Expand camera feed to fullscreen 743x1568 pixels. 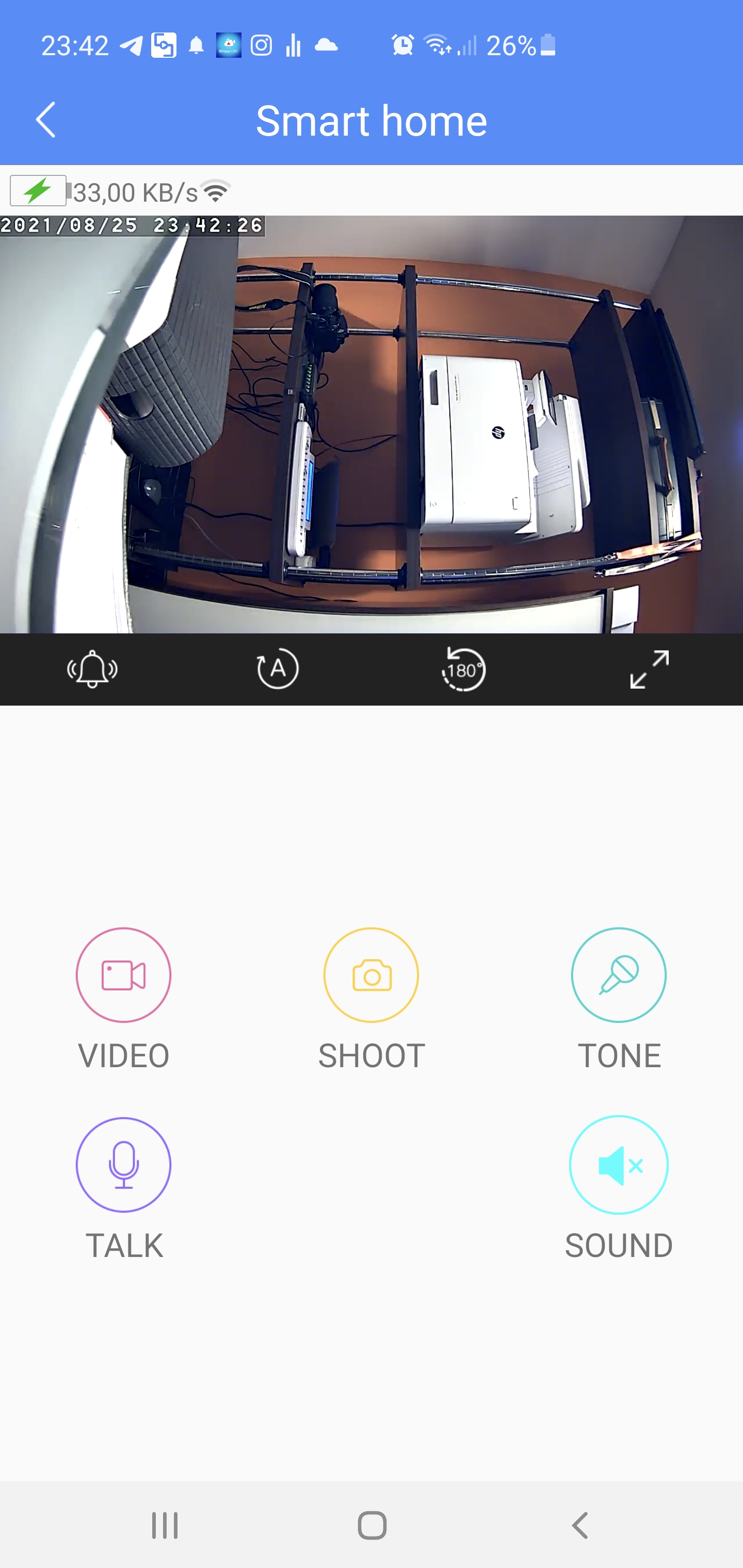tap(649, 669)
